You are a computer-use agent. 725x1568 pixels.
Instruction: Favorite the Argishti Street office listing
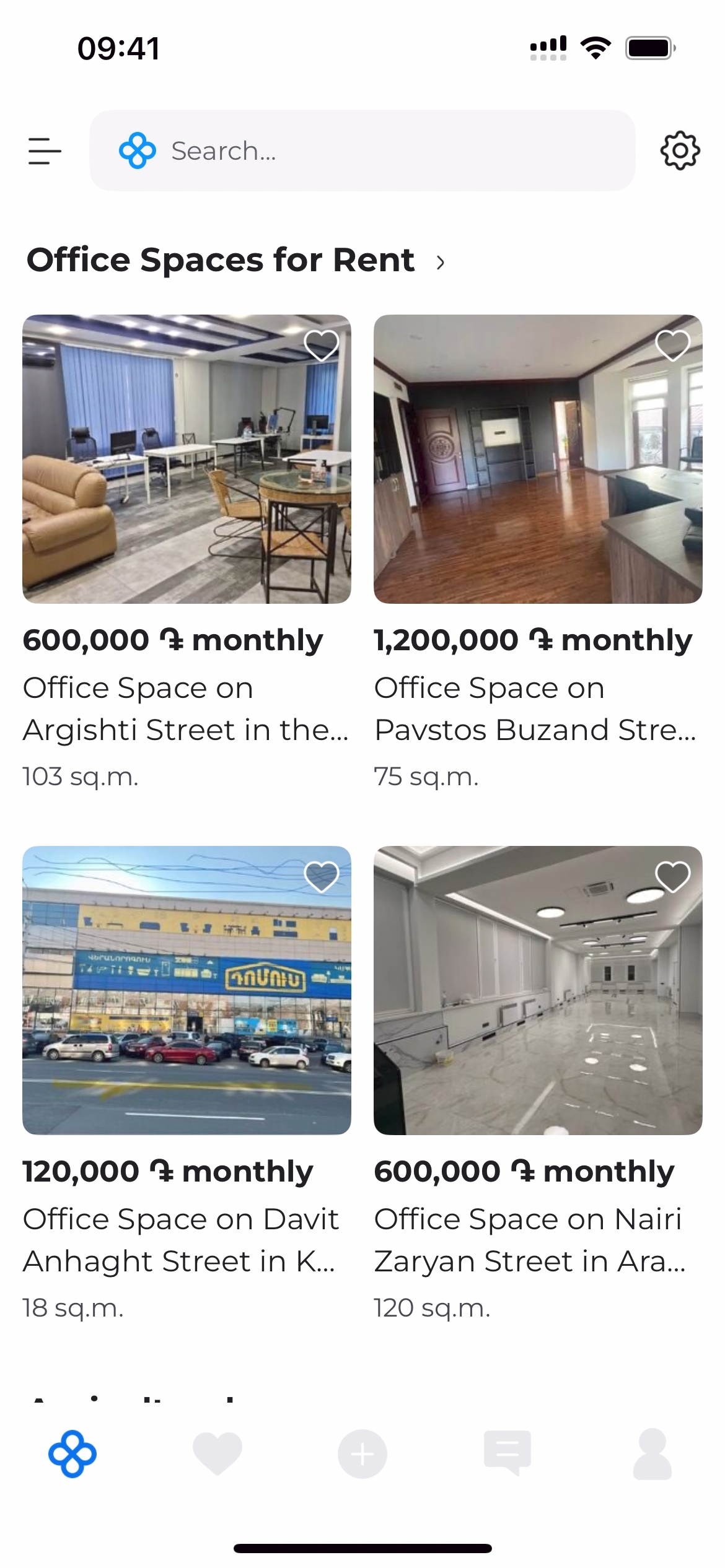[322, 346]
